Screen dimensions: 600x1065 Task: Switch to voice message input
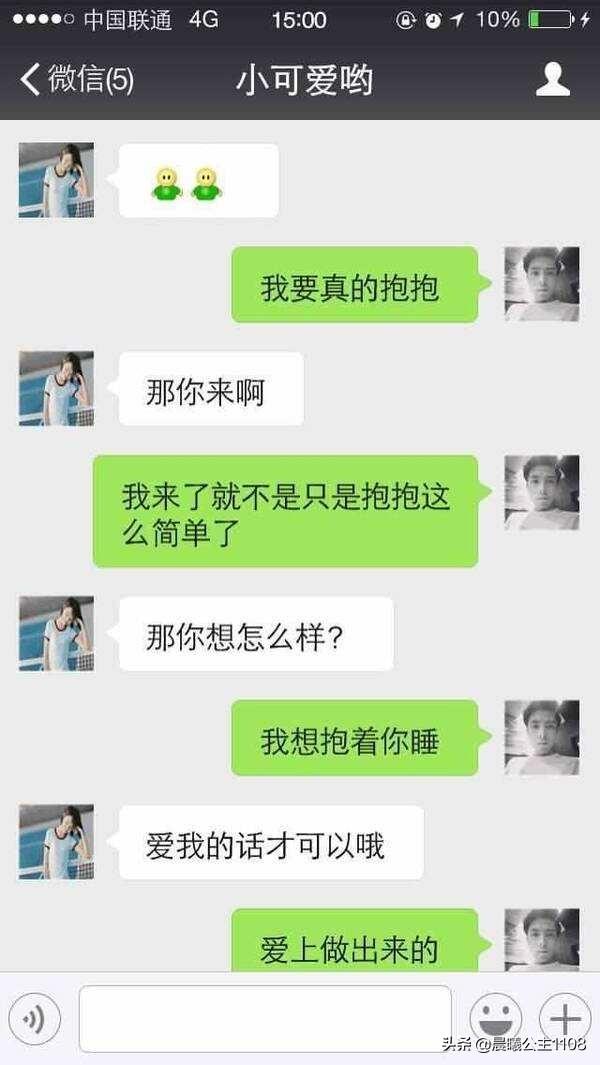click(35, 1019)
